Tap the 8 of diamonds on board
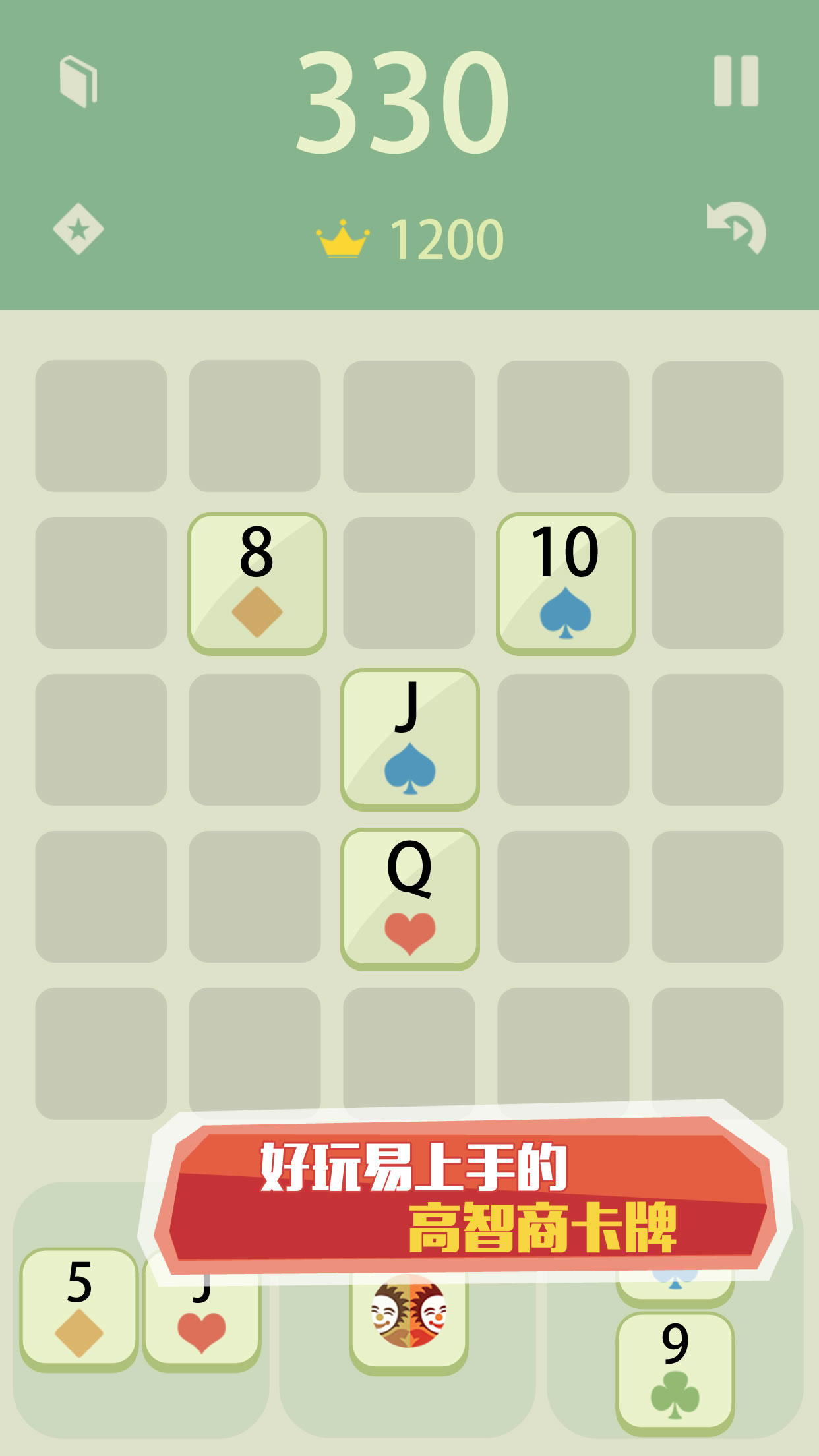This screenshot has height=1456, width=819. [257, 584]
